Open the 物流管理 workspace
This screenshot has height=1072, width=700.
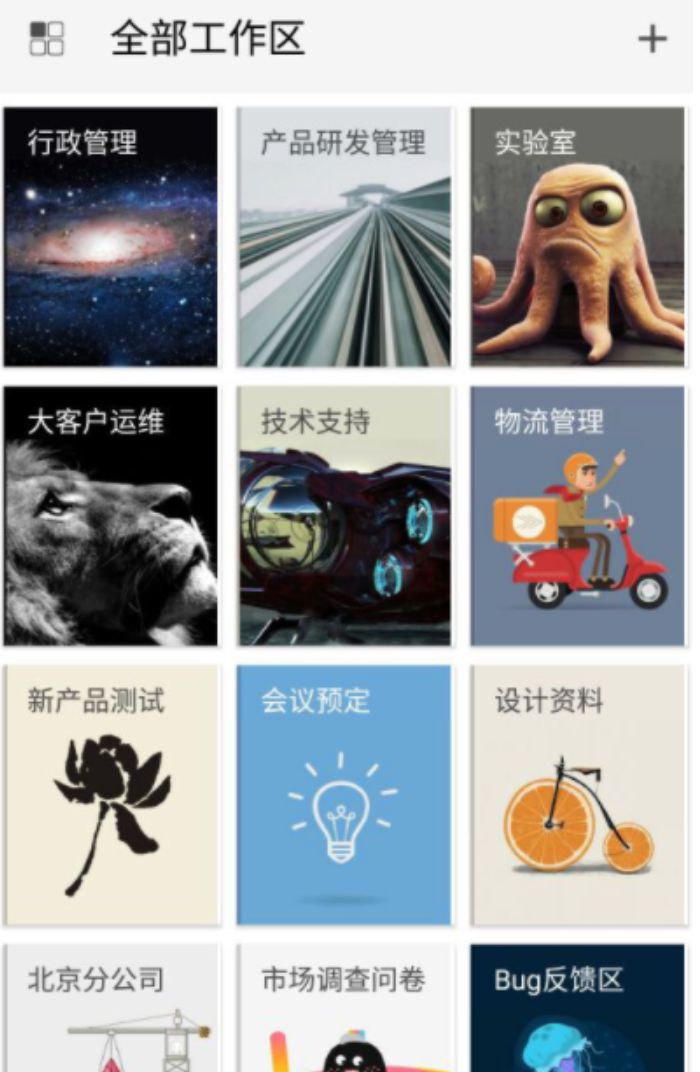(x=578, y=516)
